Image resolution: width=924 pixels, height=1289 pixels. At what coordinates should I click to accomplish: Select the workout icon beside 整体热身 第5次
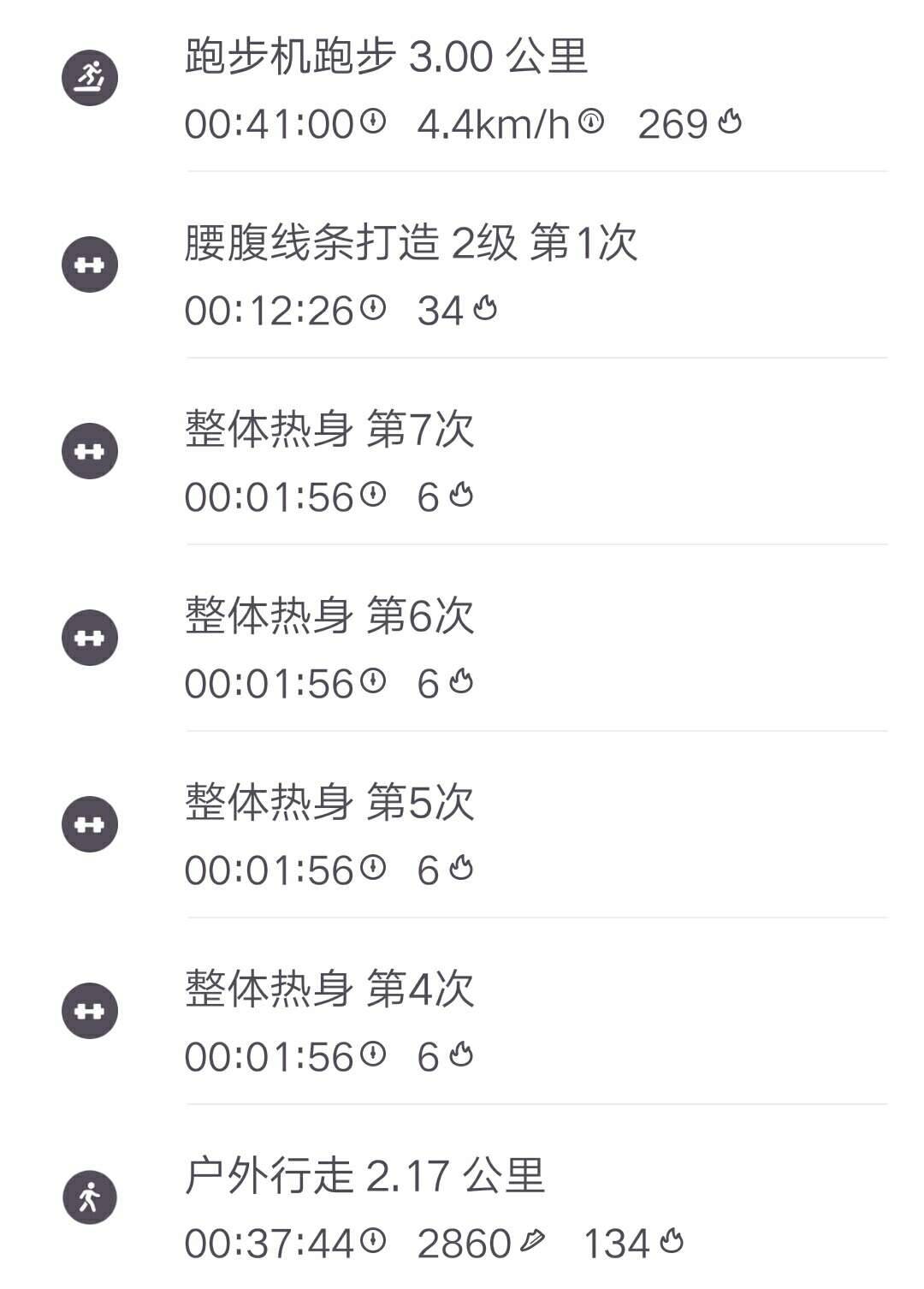[89, 823]
